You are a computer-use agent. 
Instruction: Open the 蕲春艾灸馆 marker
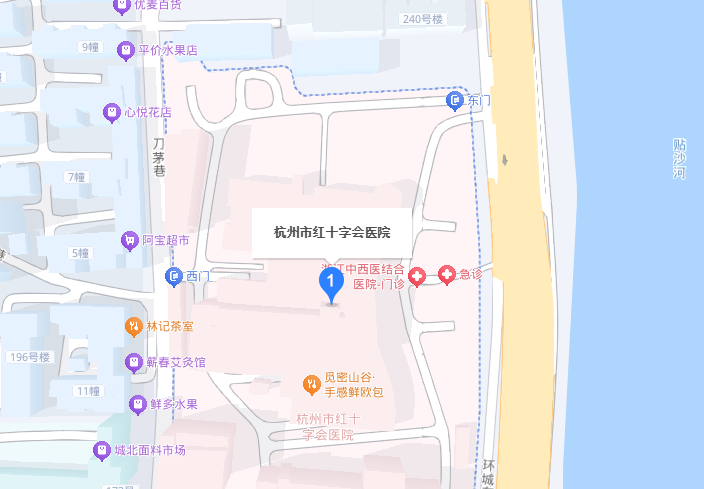point(133,361)
